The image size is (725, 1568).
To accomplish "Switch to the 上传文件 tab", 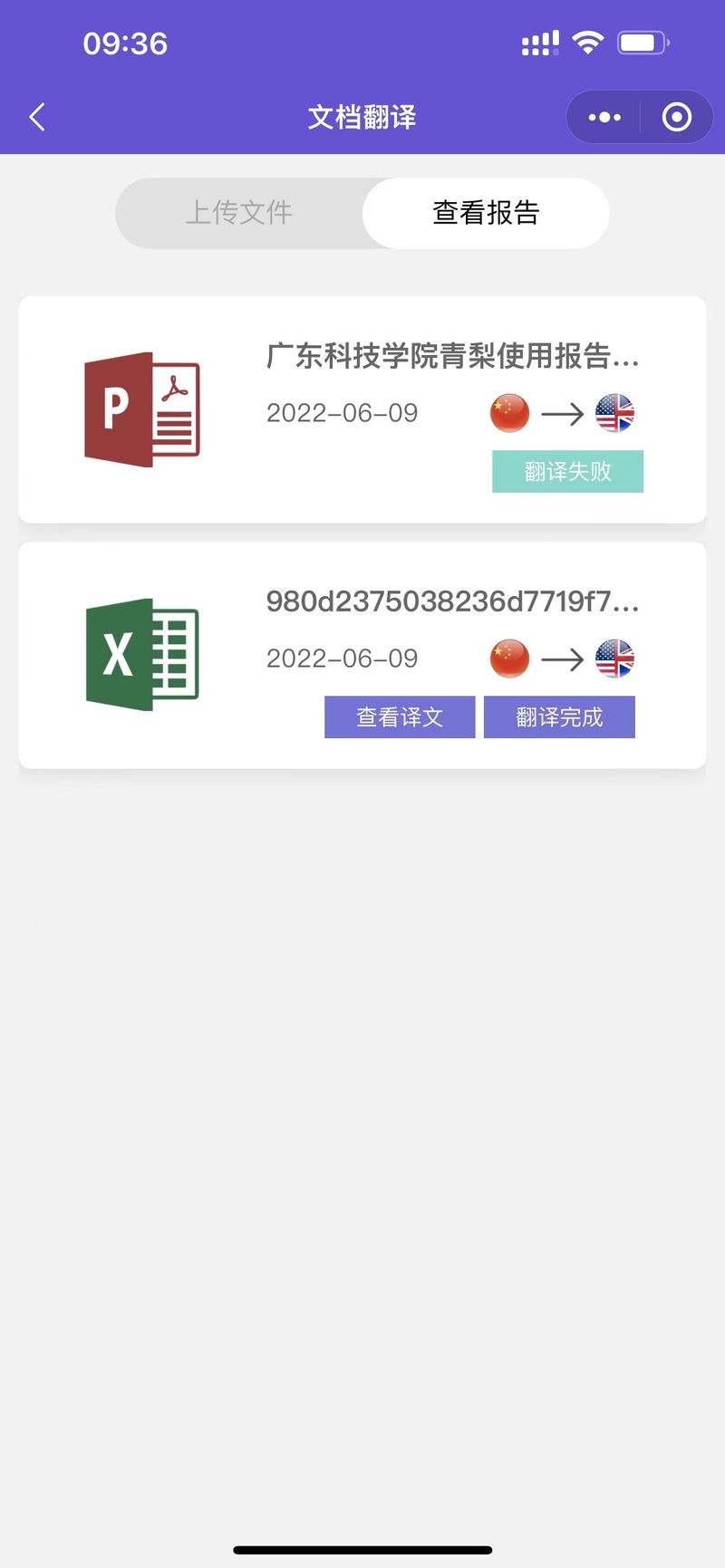I will 239,213.
